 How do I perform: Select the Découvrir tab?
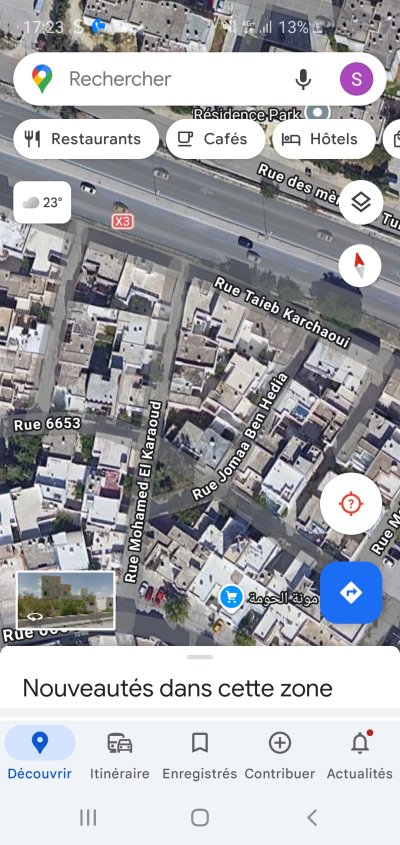[x=40, y=756]
